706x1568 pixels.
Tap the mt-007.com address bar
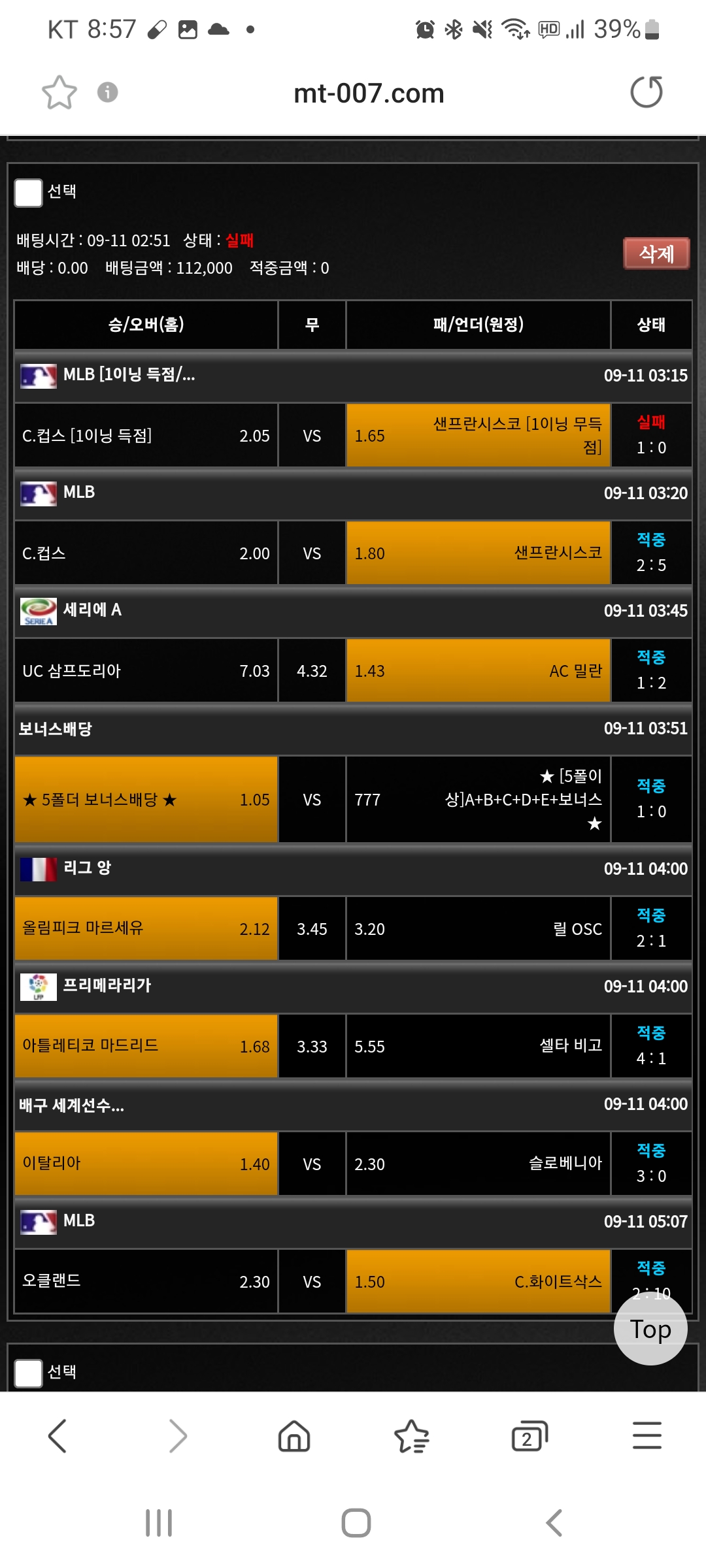click(369, 93)
